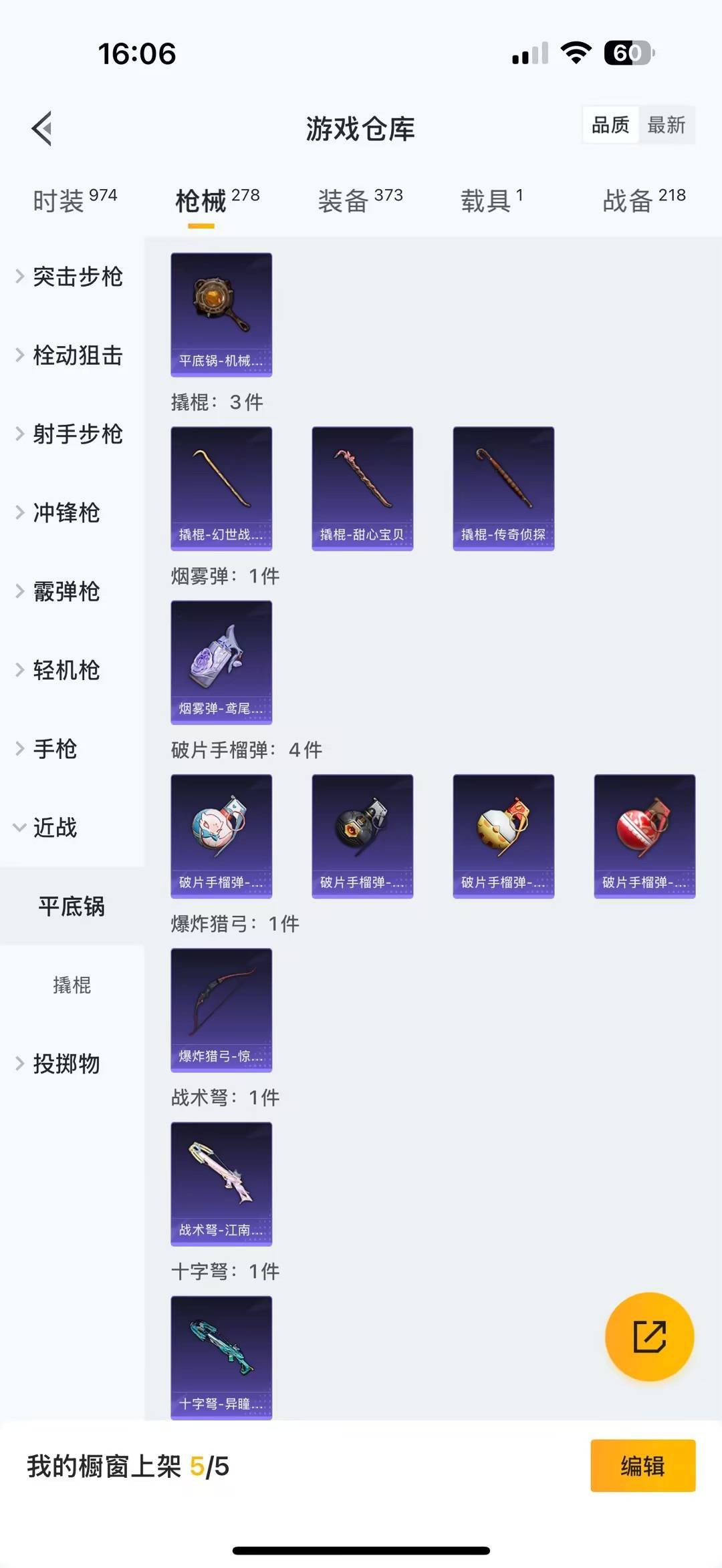View the 撬棍-传奇侦探 crowbar

503,488
